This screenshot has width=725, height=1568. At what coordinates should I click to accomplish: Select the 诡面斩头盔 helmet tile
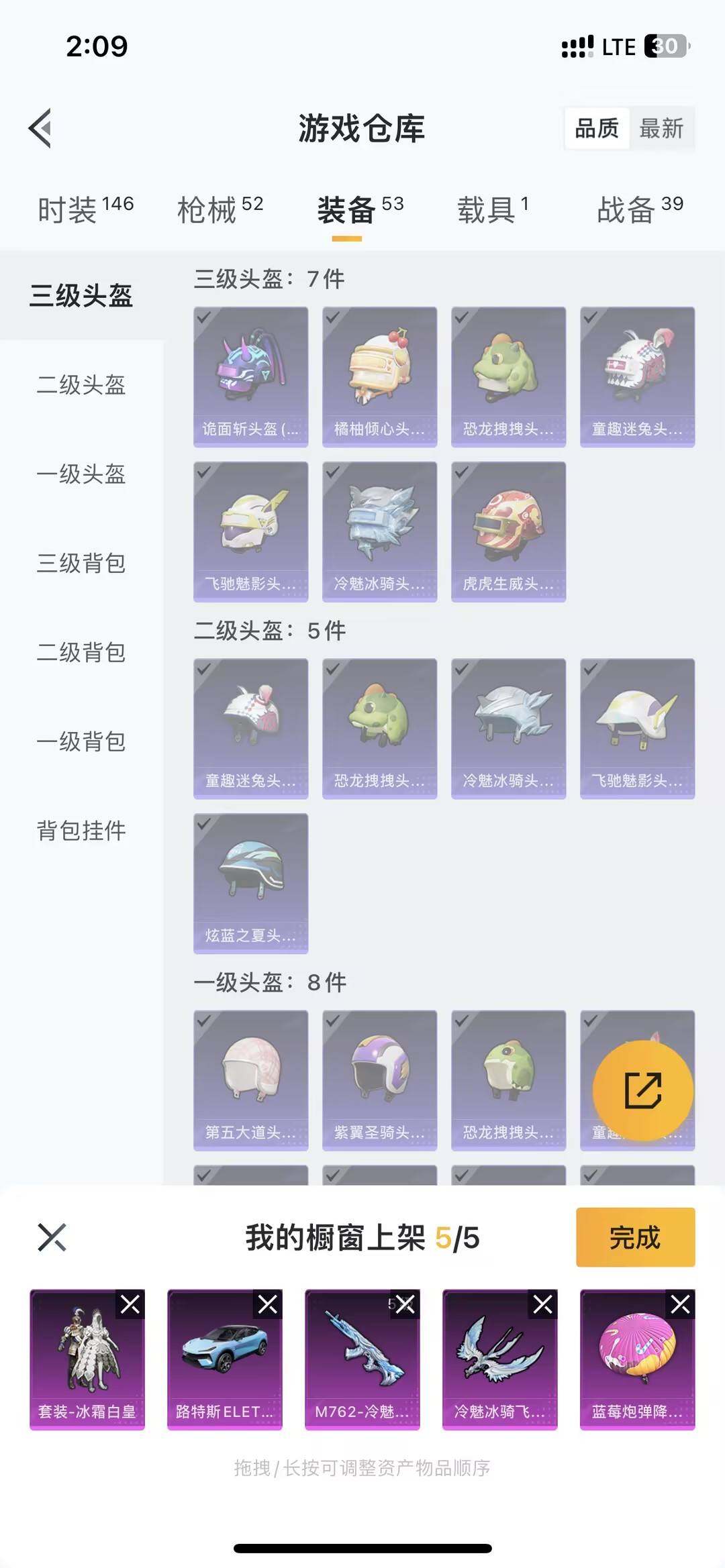click(x=251, y=376)
